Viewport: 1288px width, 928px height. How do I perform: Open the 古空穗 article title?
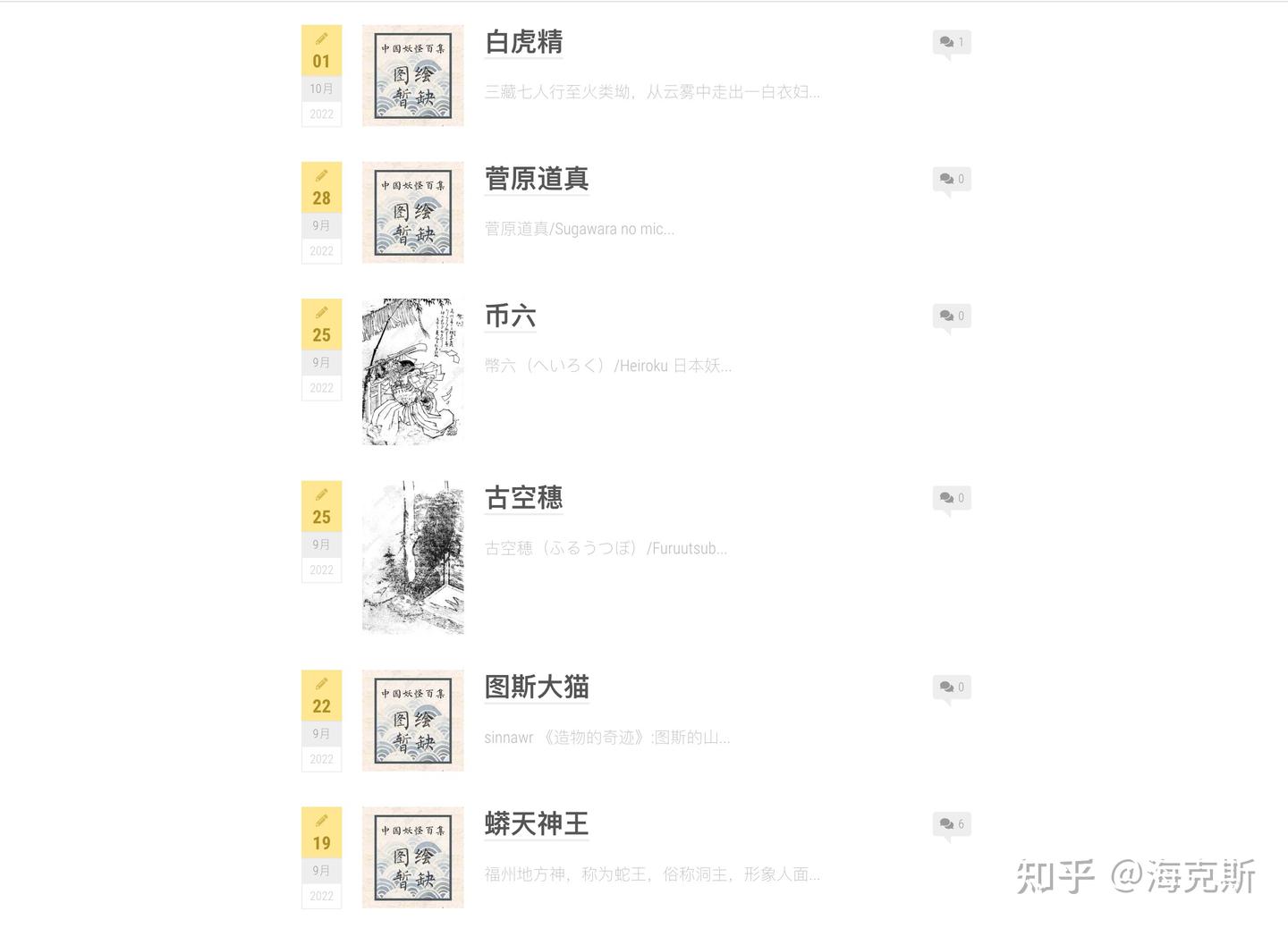(x=523, y=498)
